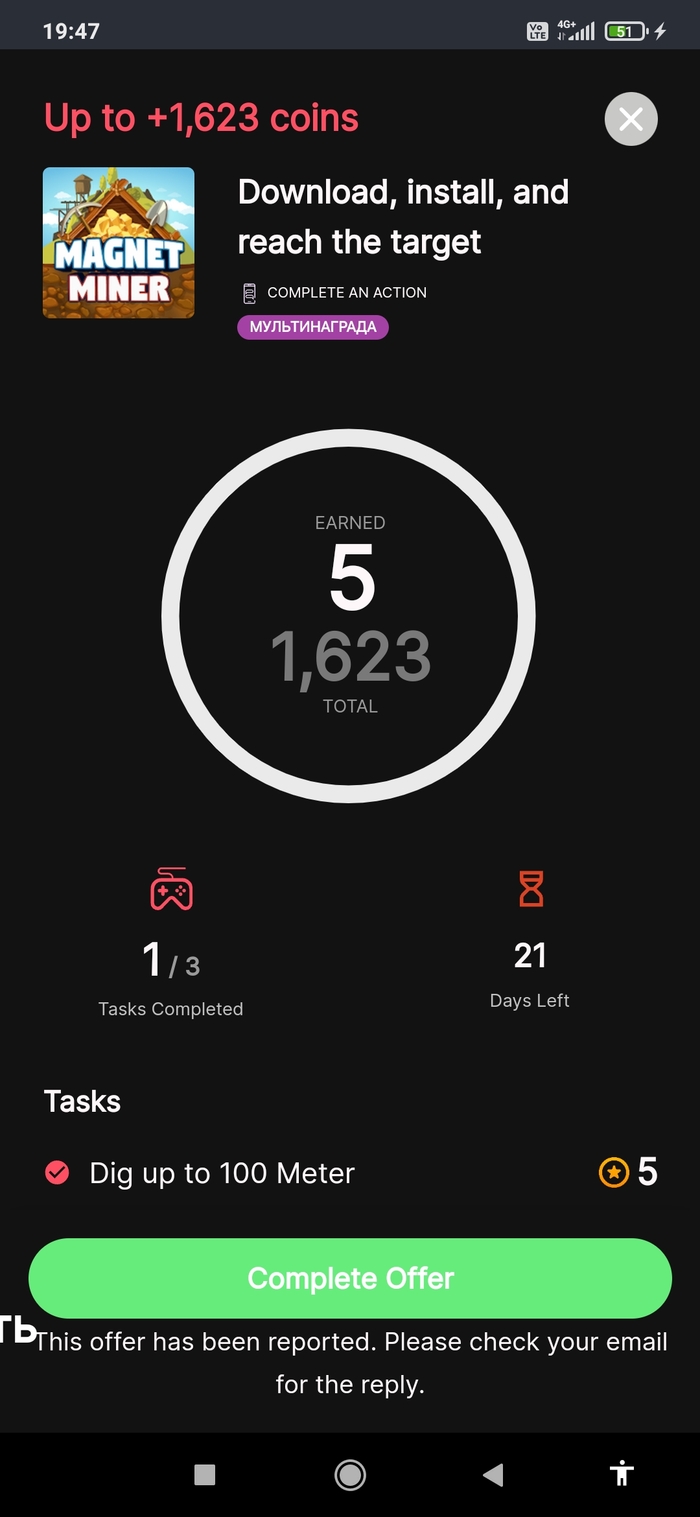700x1517 pixels.
Task: Close the Magnet Miner offer screen
Action: (631, 120)
